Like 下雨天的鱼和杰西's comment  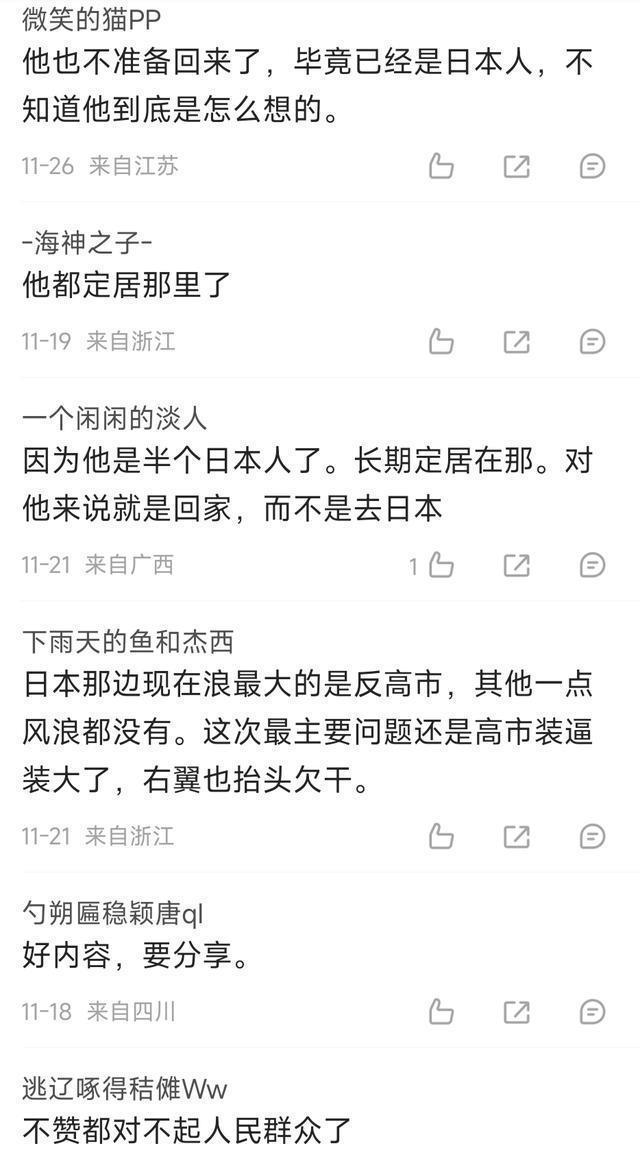tap(441, 836)
